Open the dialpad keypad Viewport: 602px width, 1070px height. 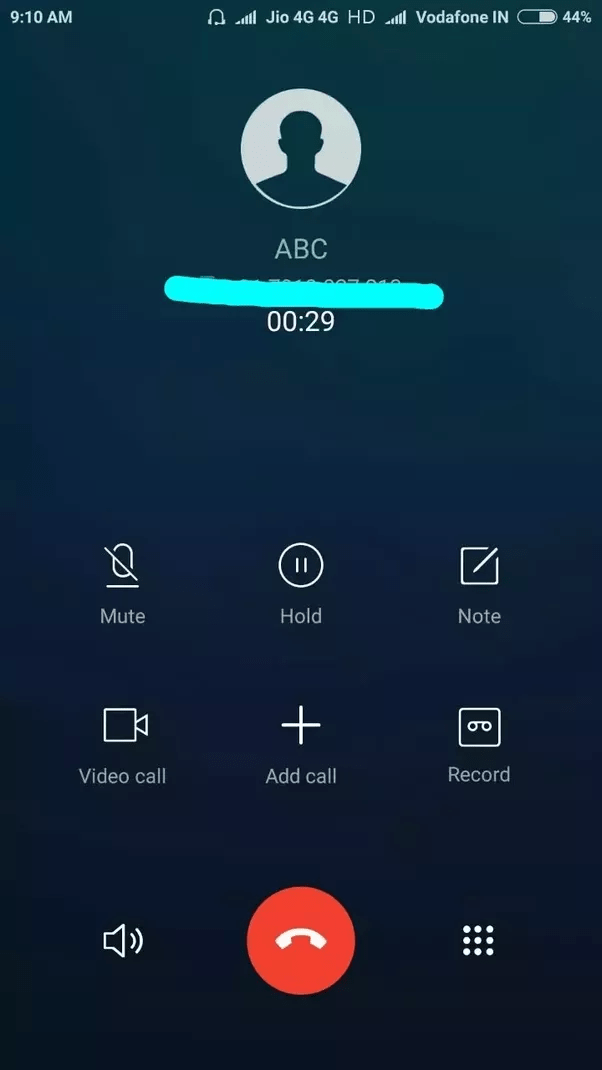click(x=479, y=941)
